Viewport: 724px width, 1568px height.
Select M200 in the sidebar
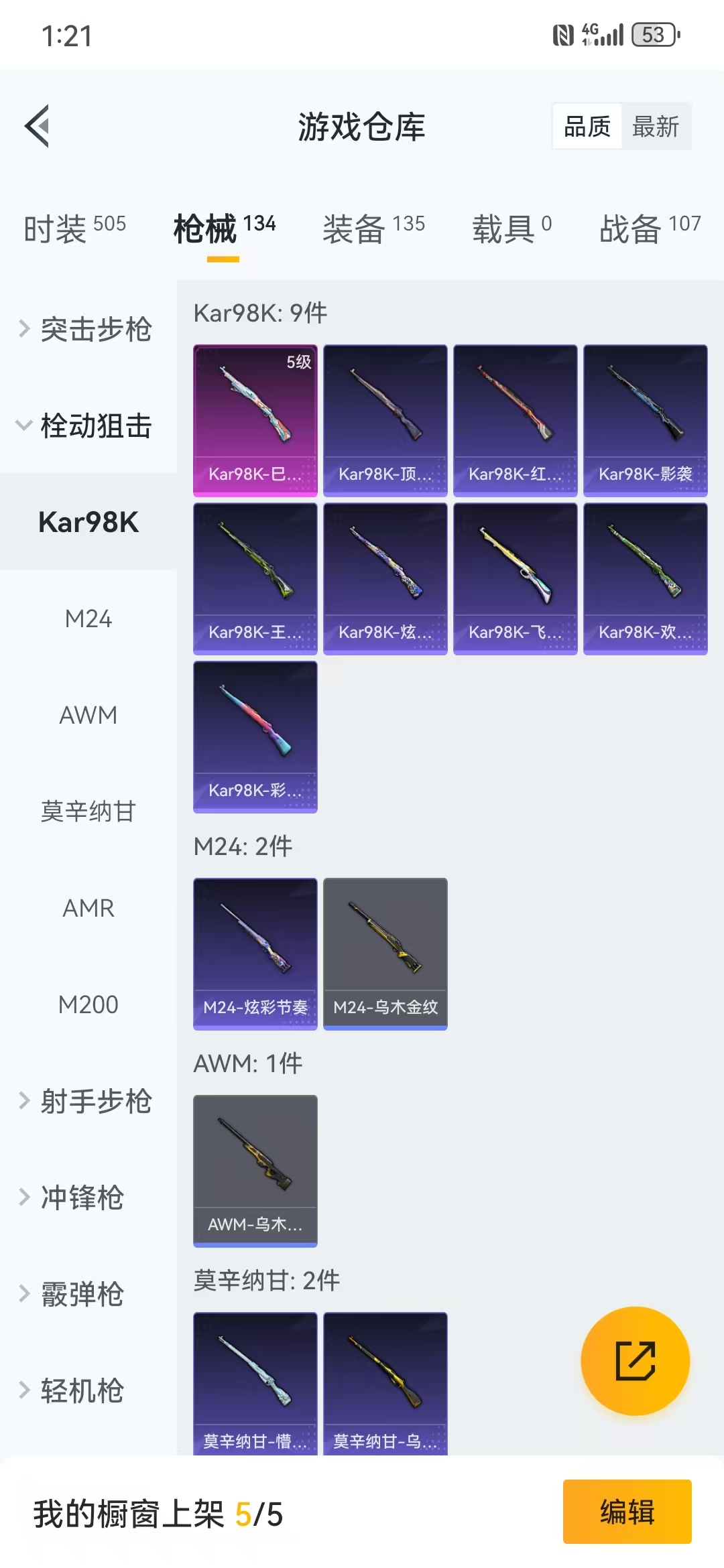[x=88, y=1004]
